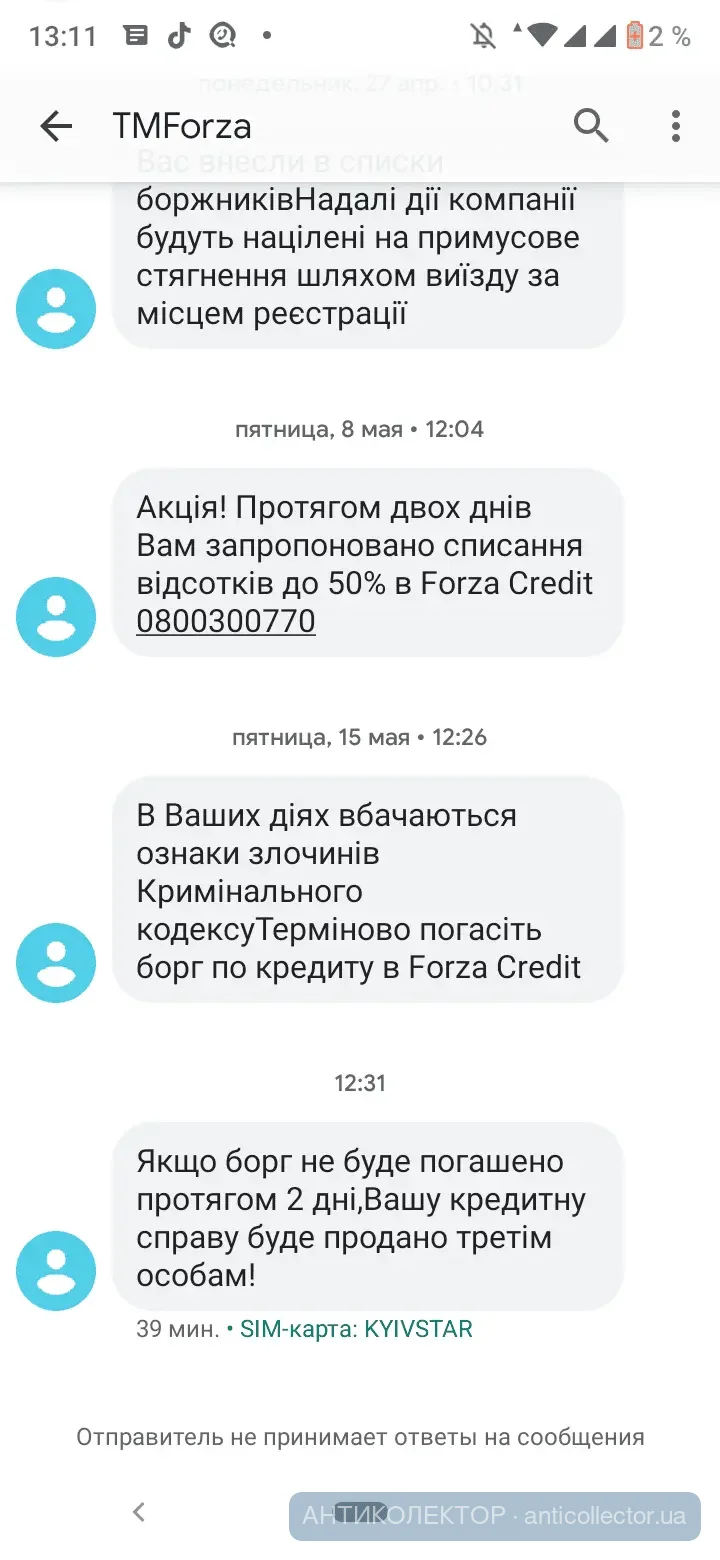Viewport: 720px width, 1560px height.
Task: Go back from the TMForza conversation
Action: pos(56,126)
